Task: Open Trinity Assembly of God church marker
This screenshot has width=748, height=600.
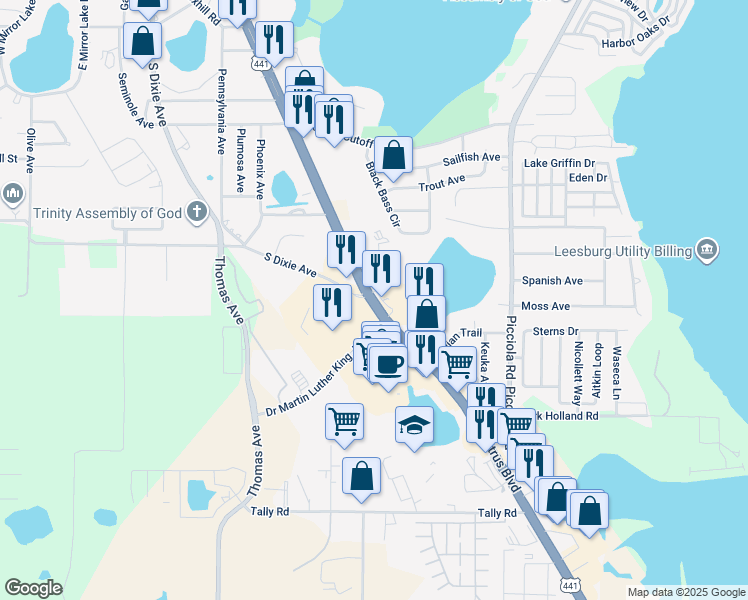Action: tap(198, 212)
